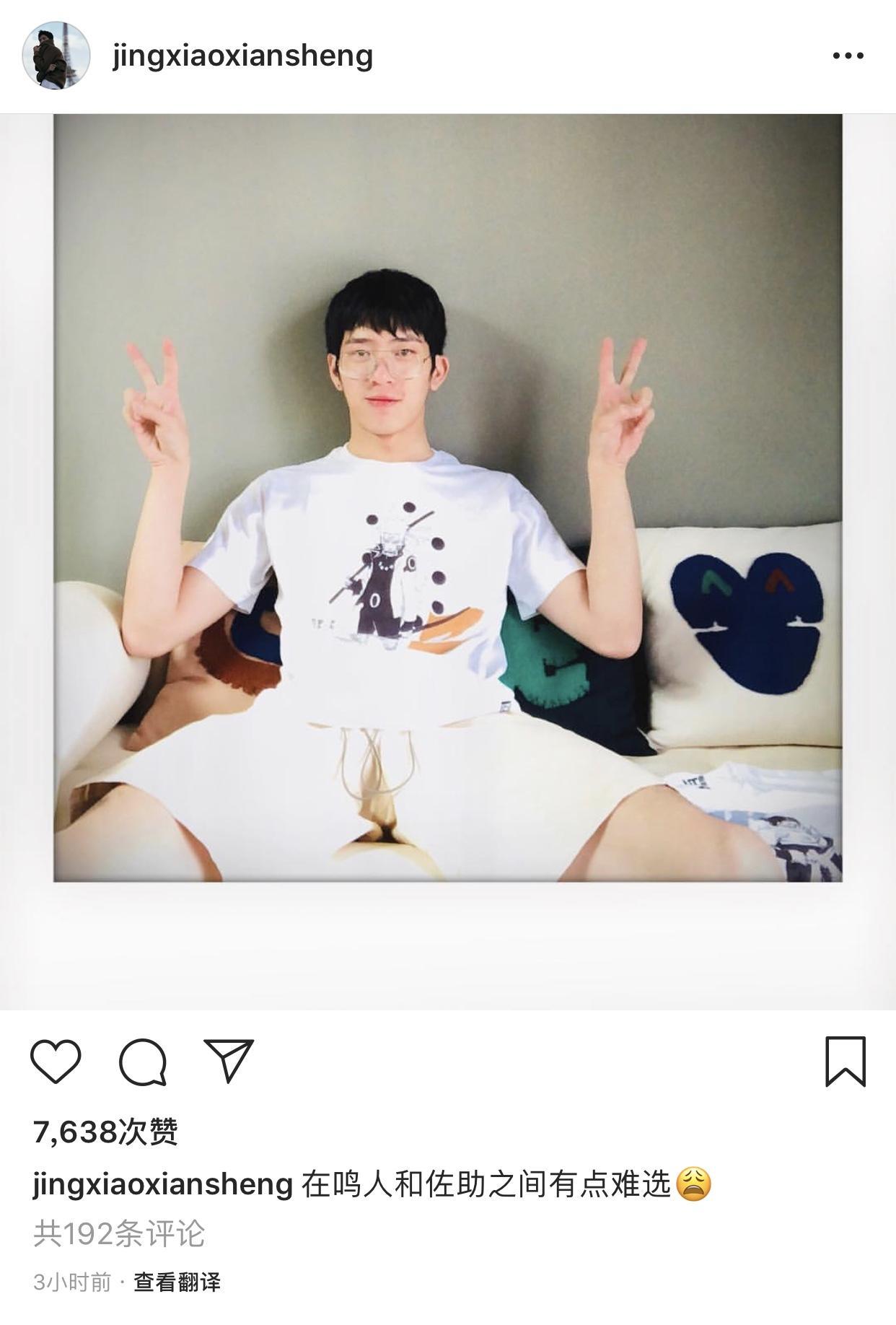The image size is (896, 1325).
Task: View all 192 comments
Action: pos(119,1233)
